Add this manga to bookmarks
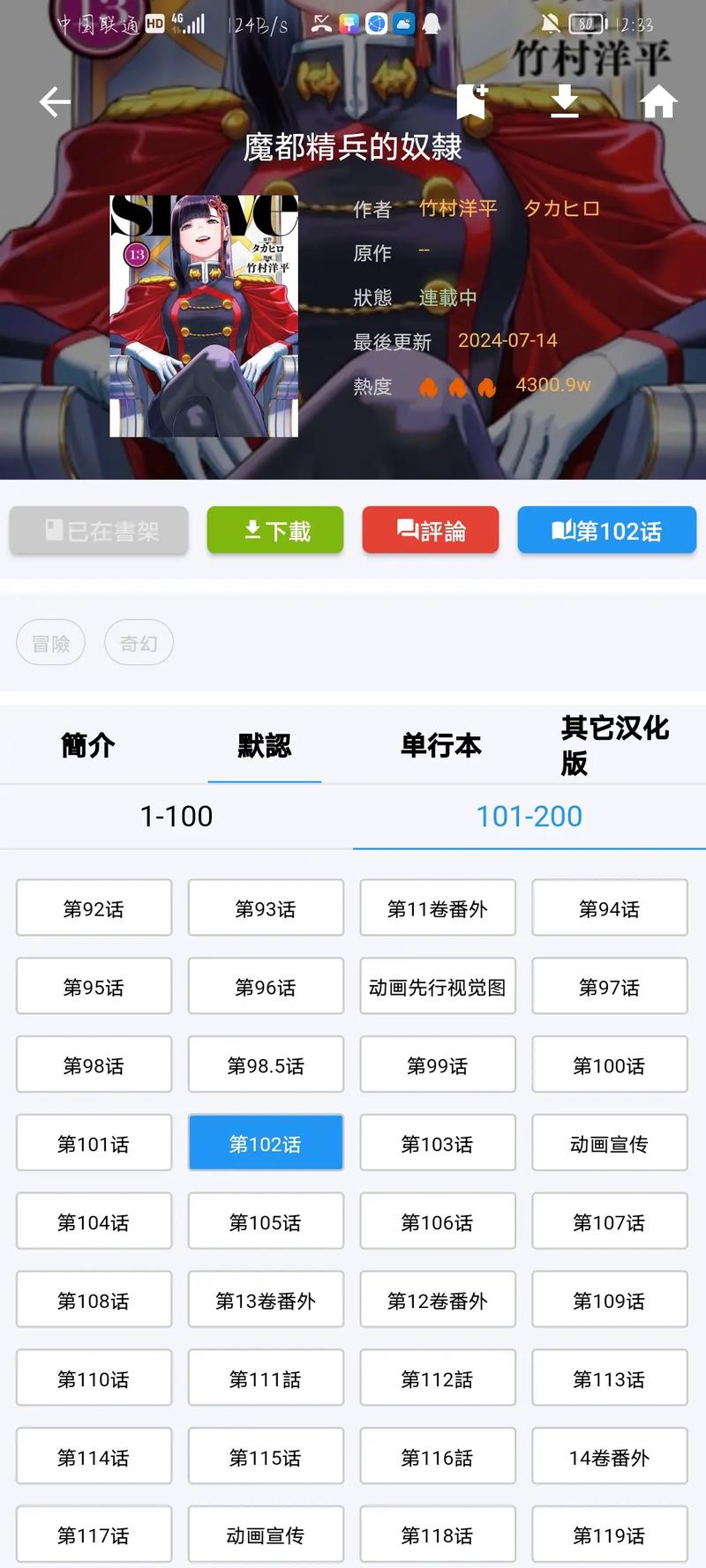Screen dimensions: 706x1568 coord(471,101)
